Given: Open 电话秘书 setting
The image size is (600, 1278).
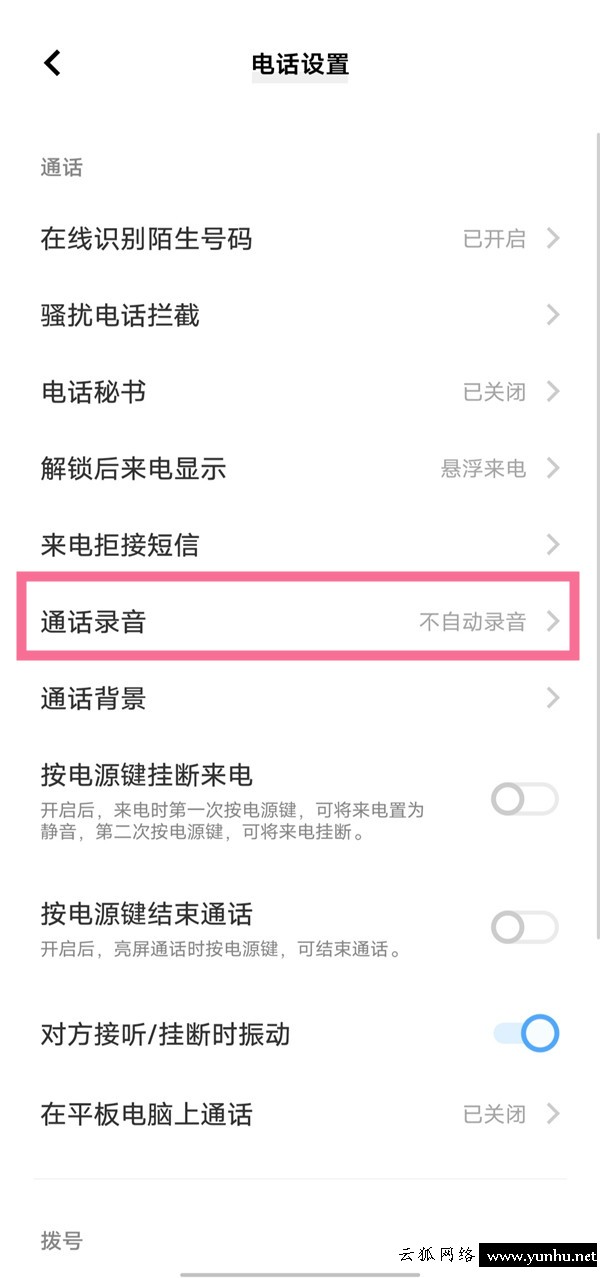Looking at the screenshot, I should 300,391.
